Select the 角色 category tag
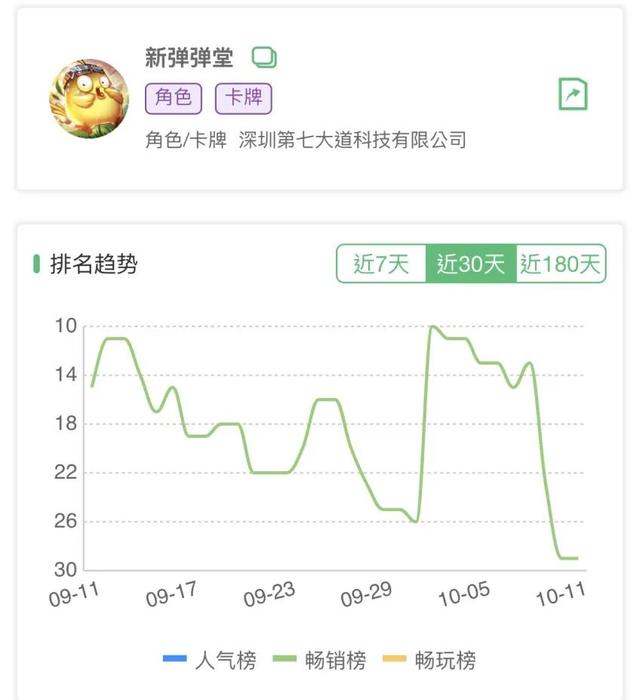This screenshot has width=640, height=700. point(174,98)
